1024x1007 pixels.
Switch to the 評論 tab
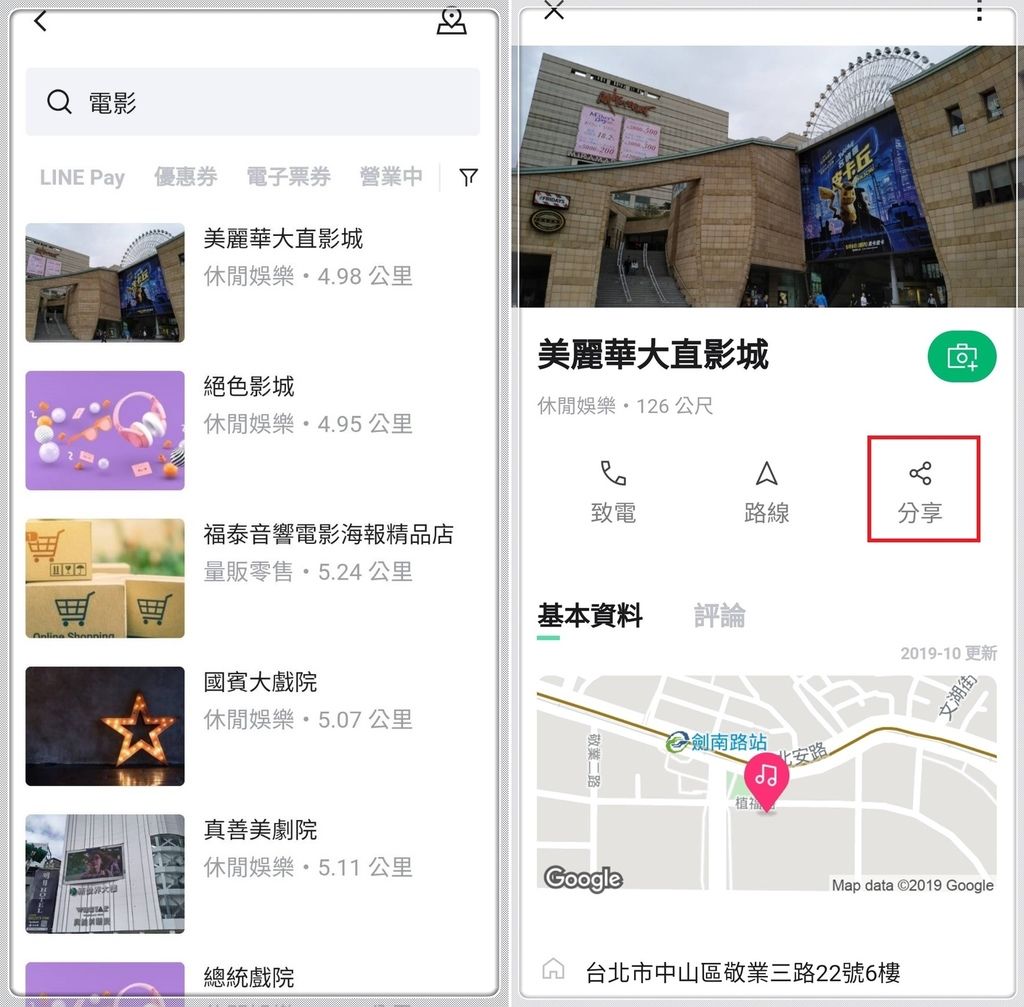tap(720, 616)
